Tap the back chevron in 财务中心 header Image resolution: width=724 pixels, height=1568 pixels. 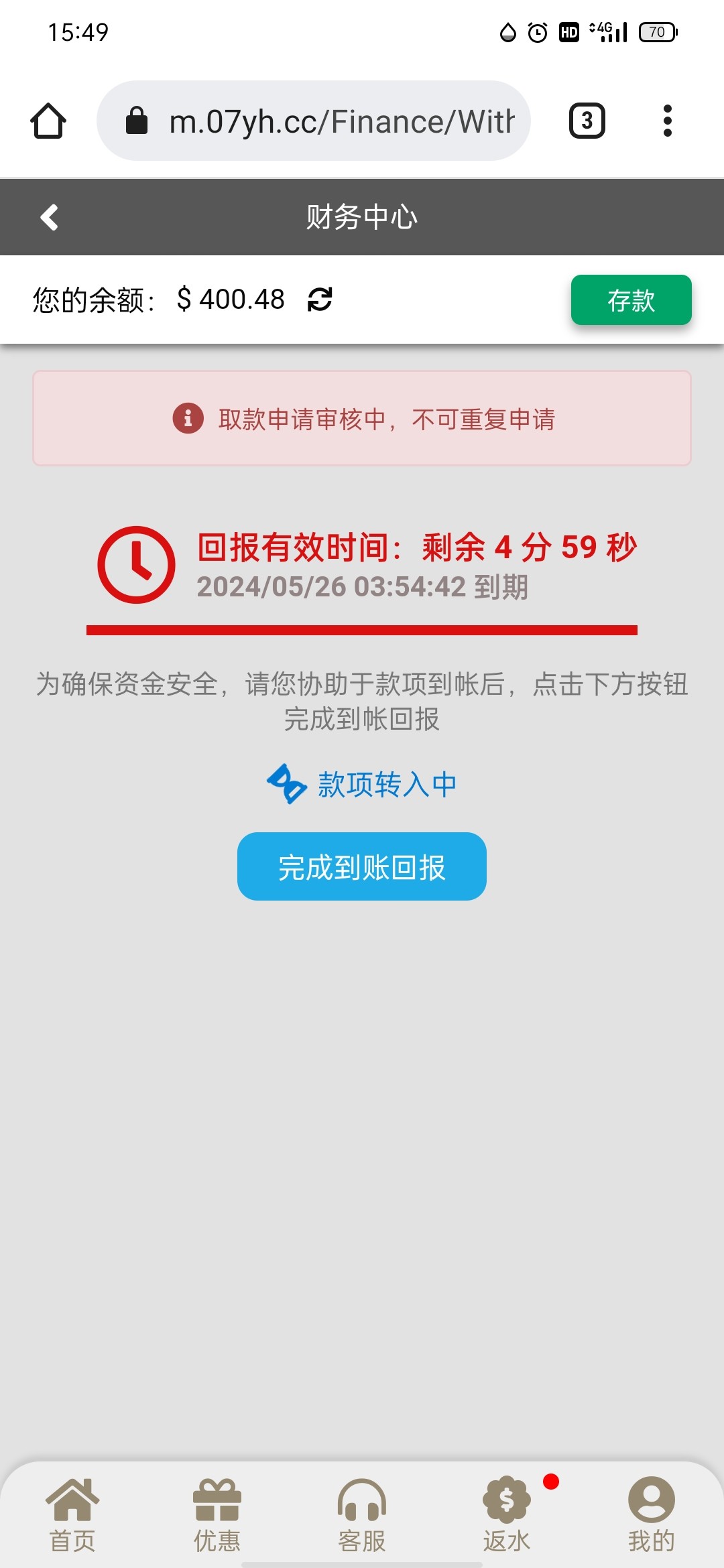[49, 216]
